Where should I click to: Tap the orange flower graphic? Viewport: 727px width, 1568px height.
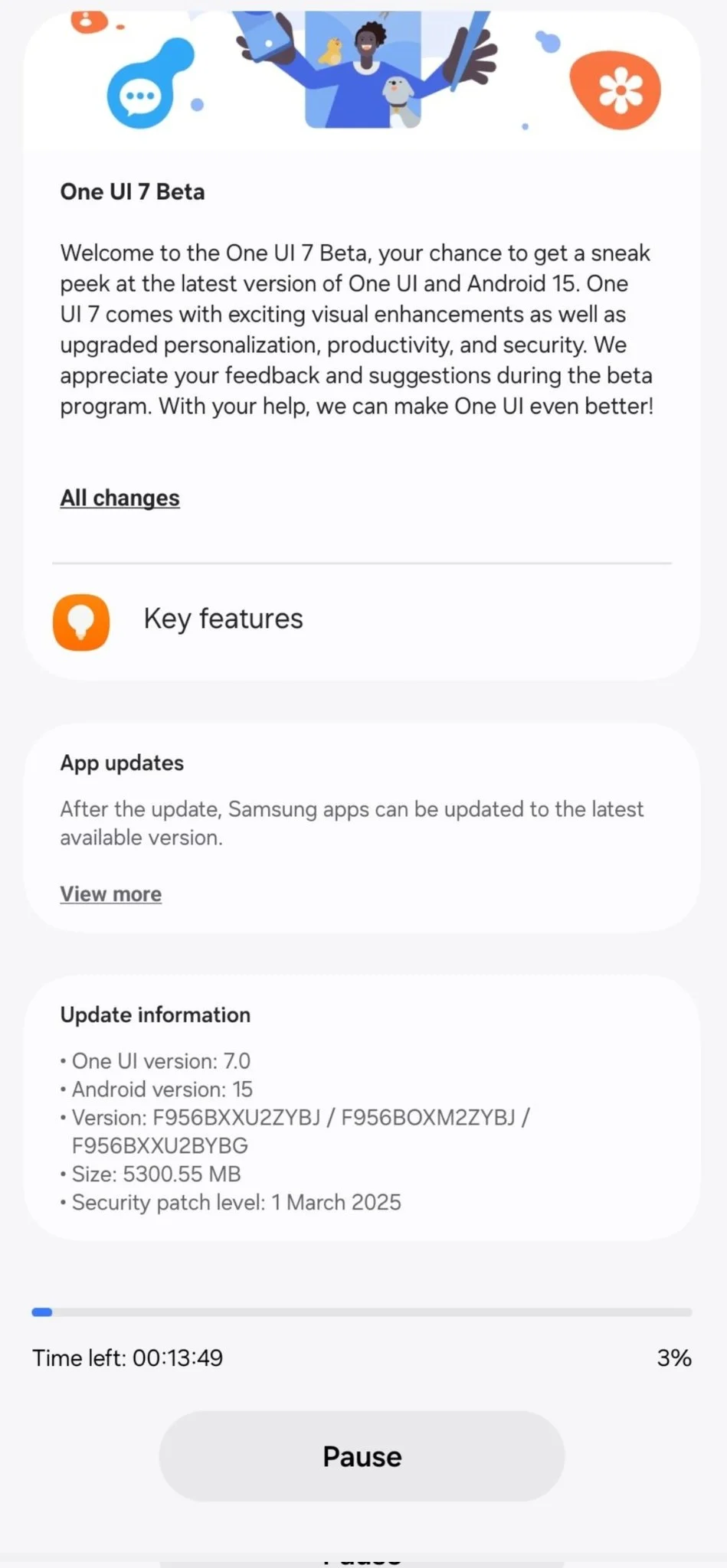tap(617, 89)
